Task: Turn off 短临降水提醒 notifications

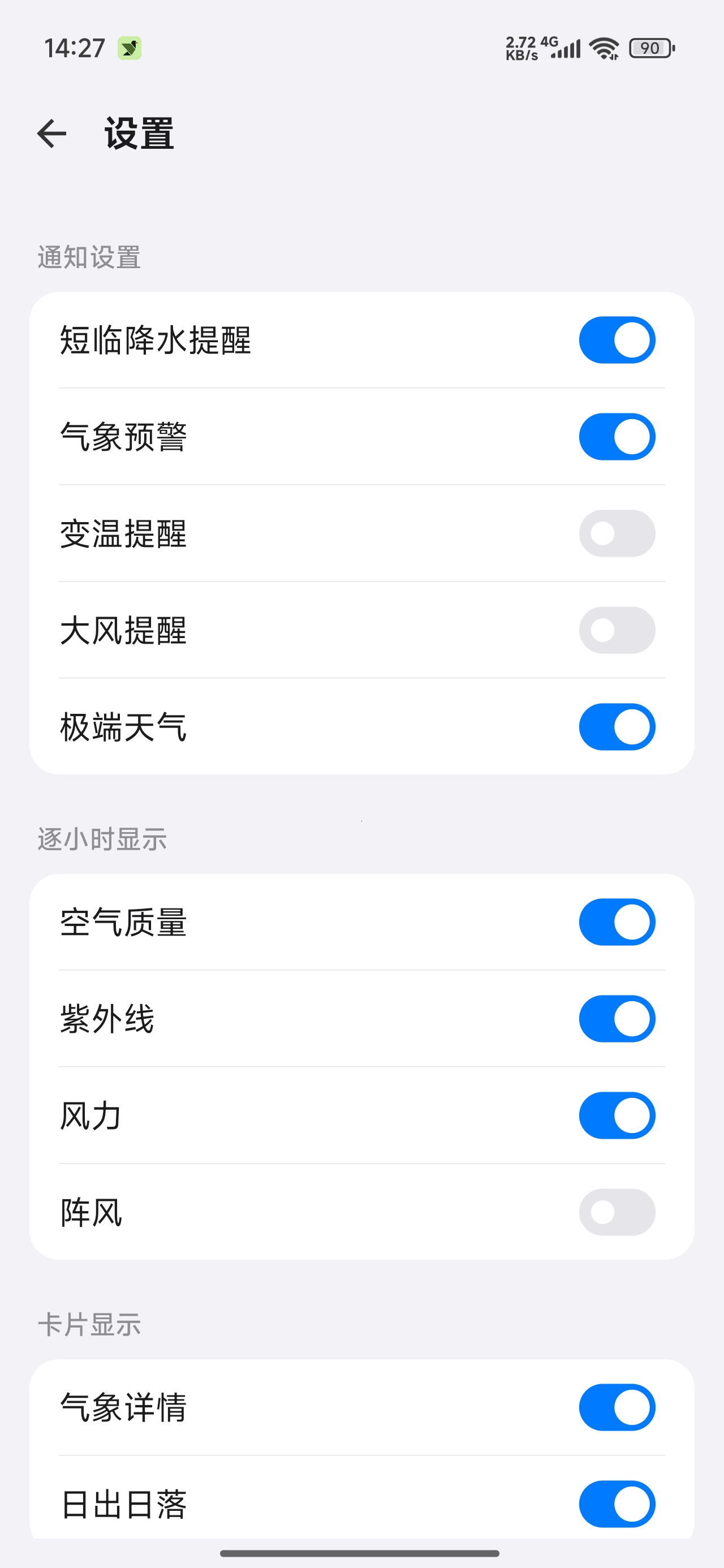Action: [617, 339]
